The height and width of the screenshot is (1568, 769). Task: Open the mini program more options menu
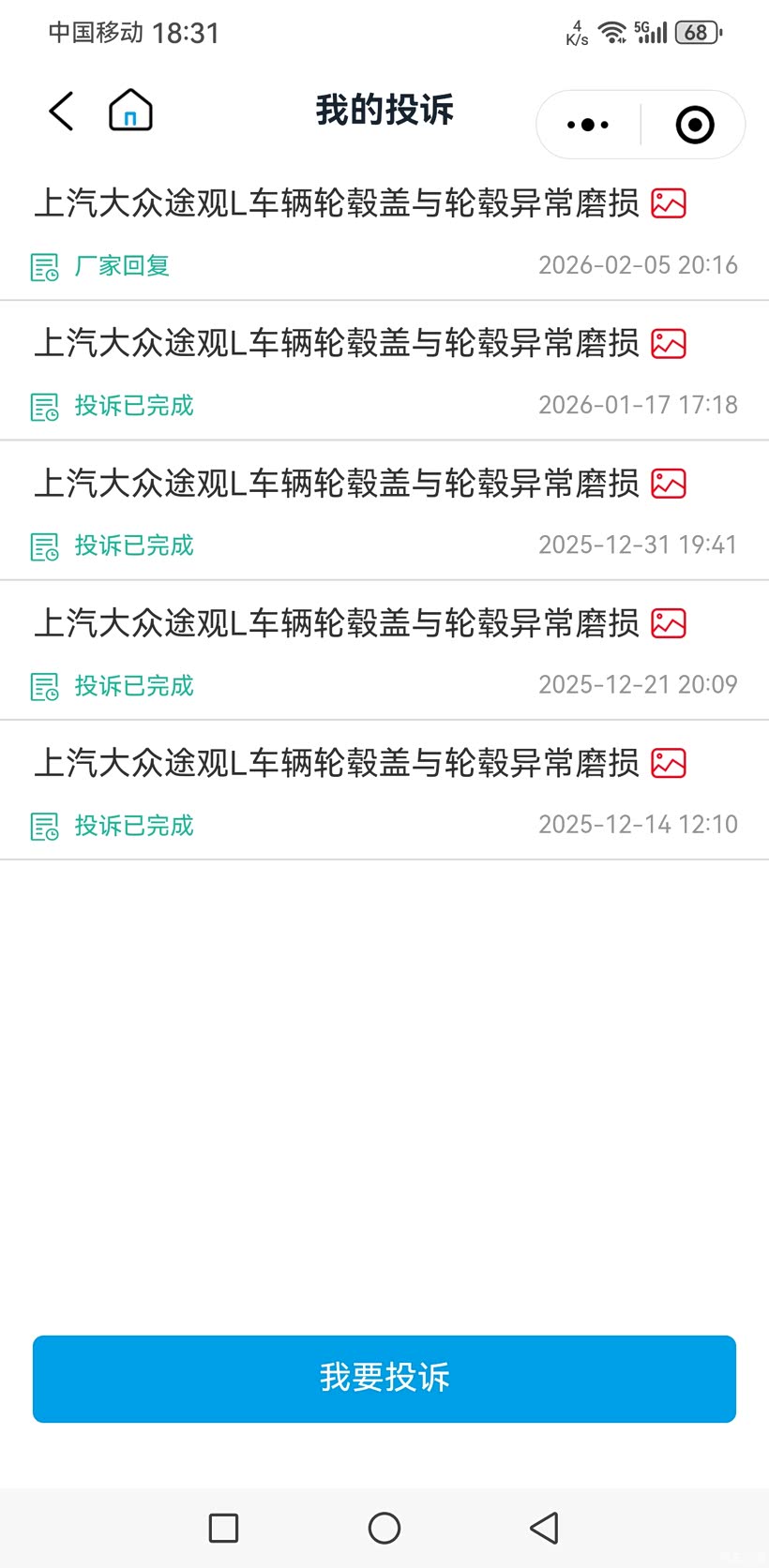tap(588, 125)
